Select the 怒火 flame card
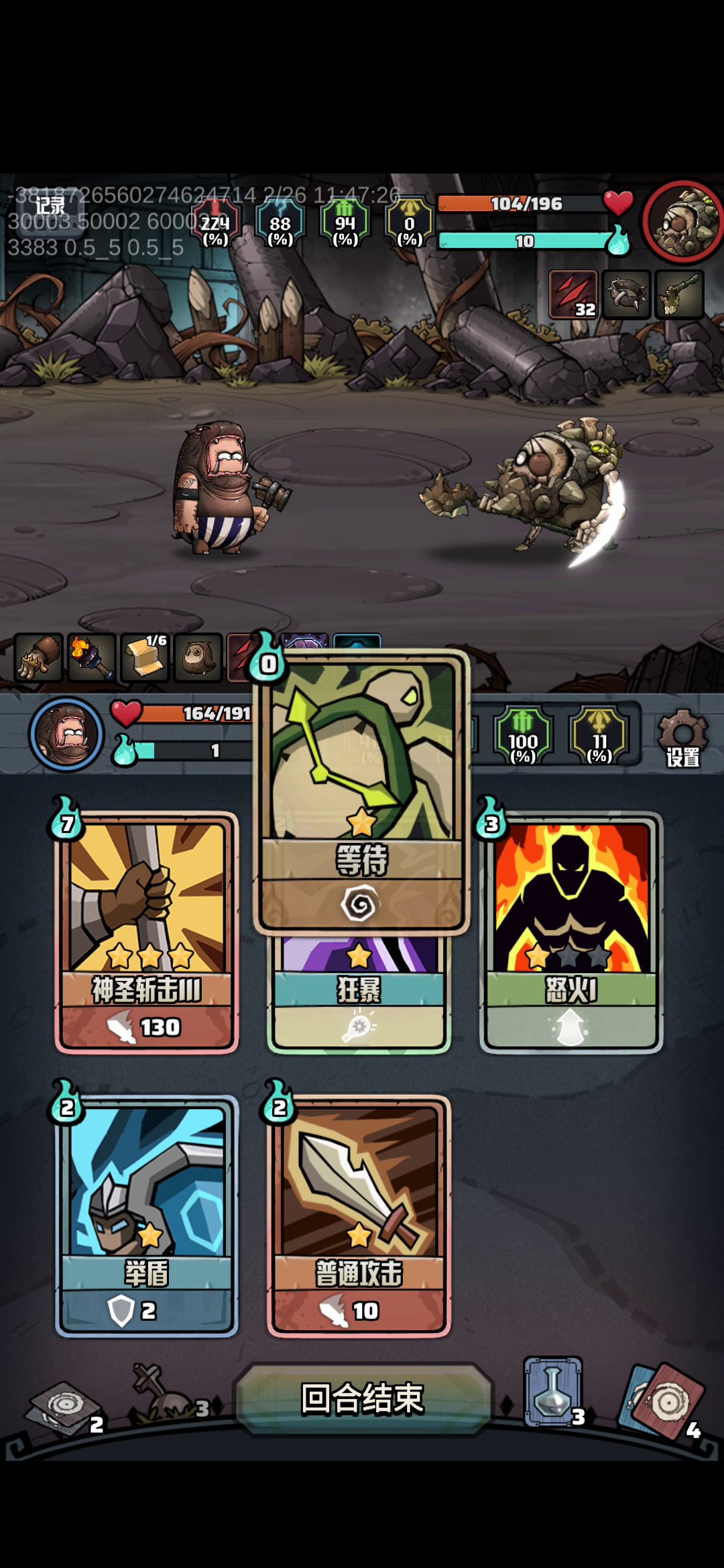 pyautogui.click(x=571, y=933)
